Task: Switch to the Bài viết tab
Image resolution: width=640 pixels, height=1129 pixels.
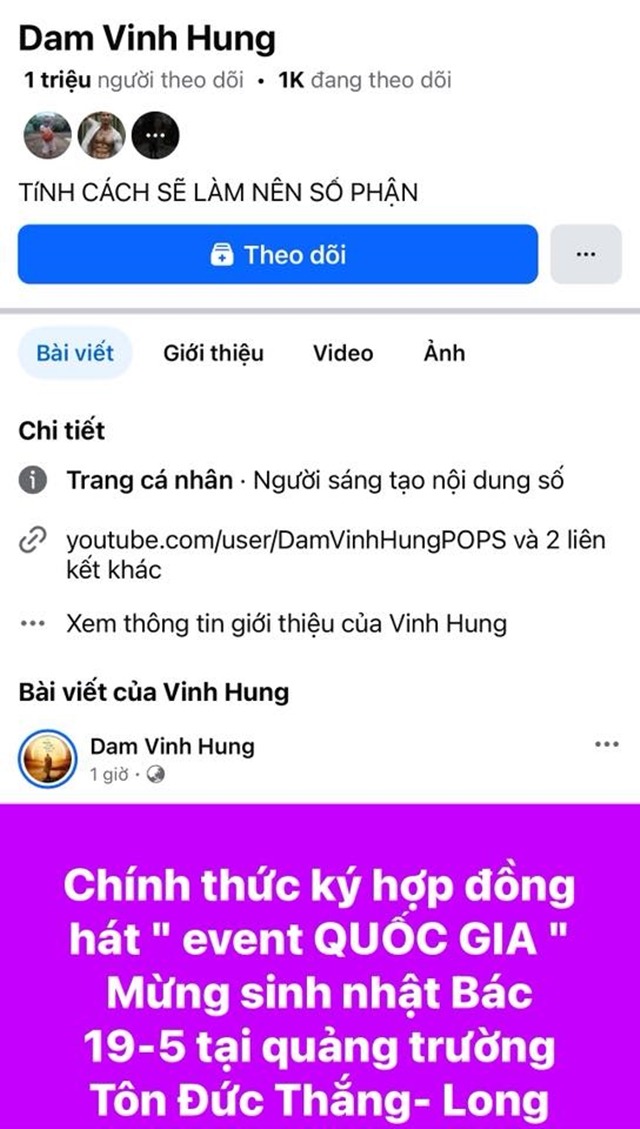Action: (x=75, y=353)
